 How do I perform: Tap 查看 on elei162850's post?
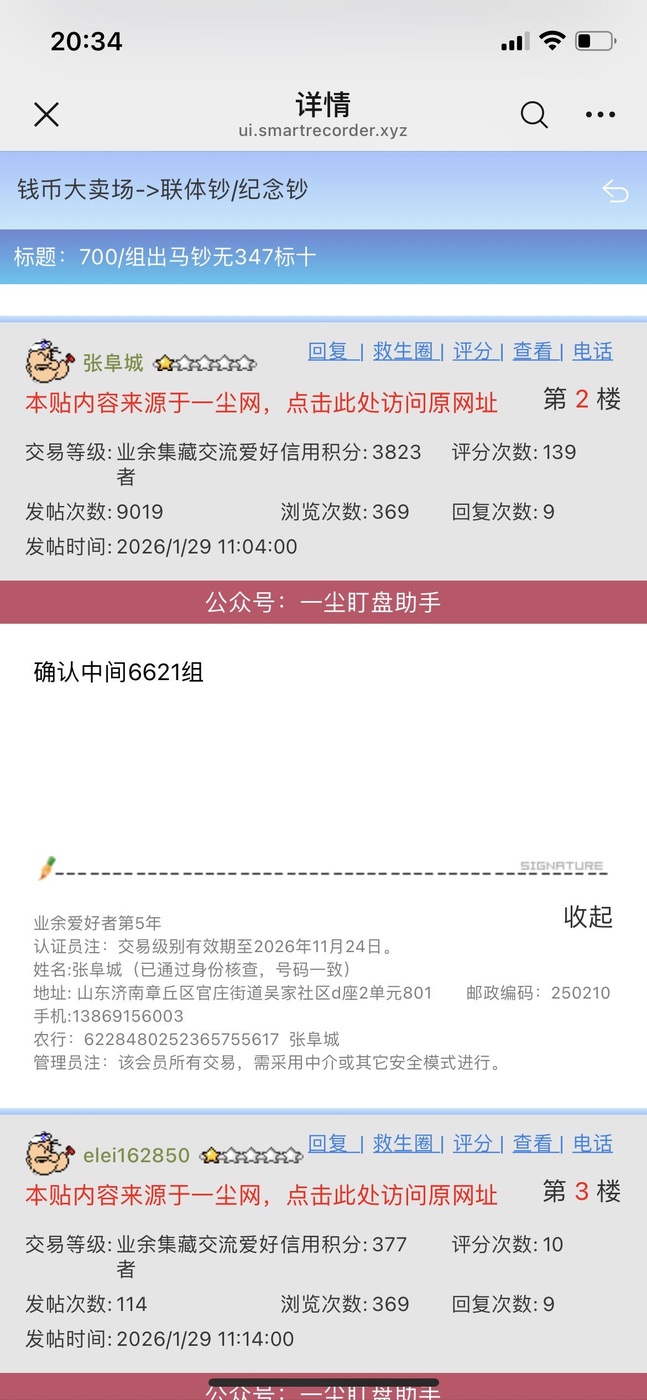[x=533, y=1143]
